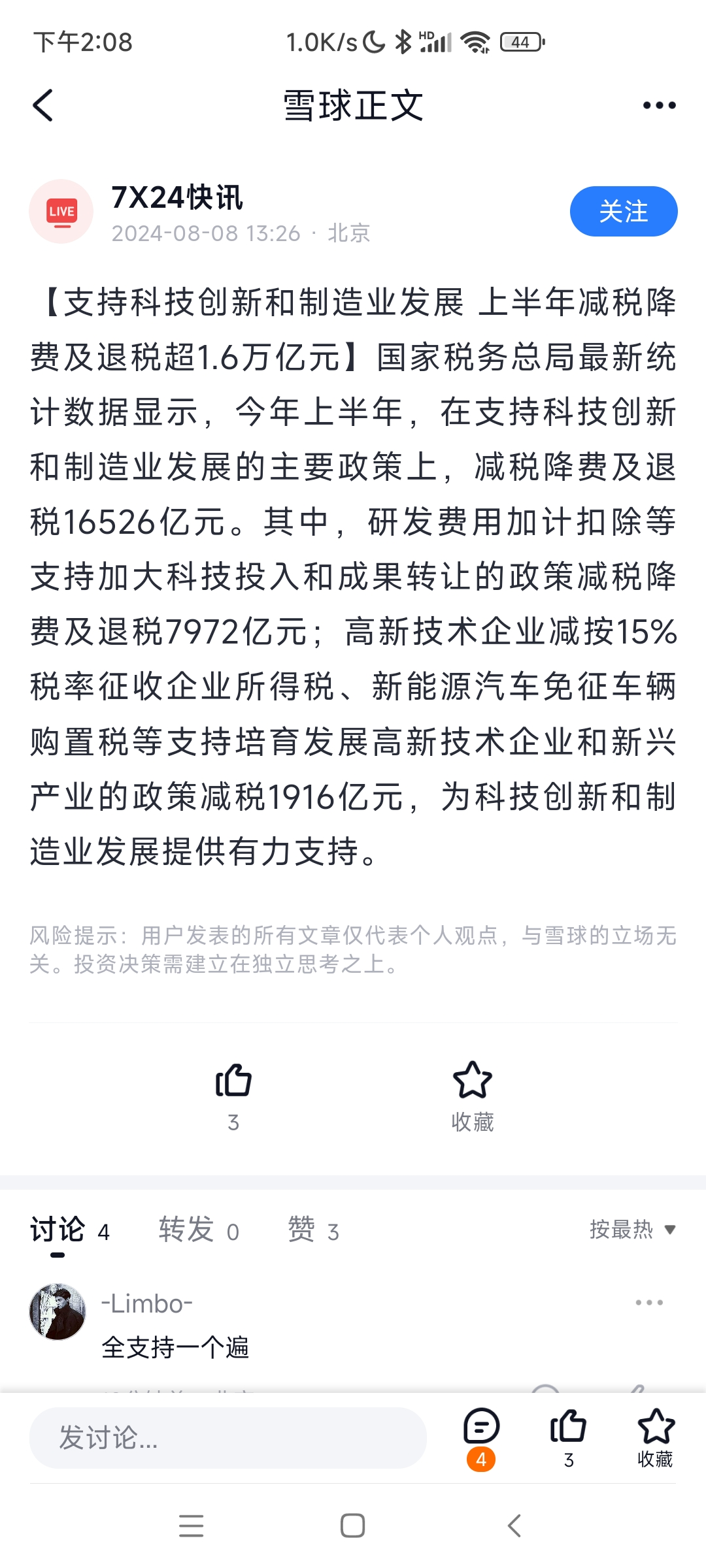706x1568 pixels.
Task: Open the comments icon in the bottom bar
Action: [481, 1428]
